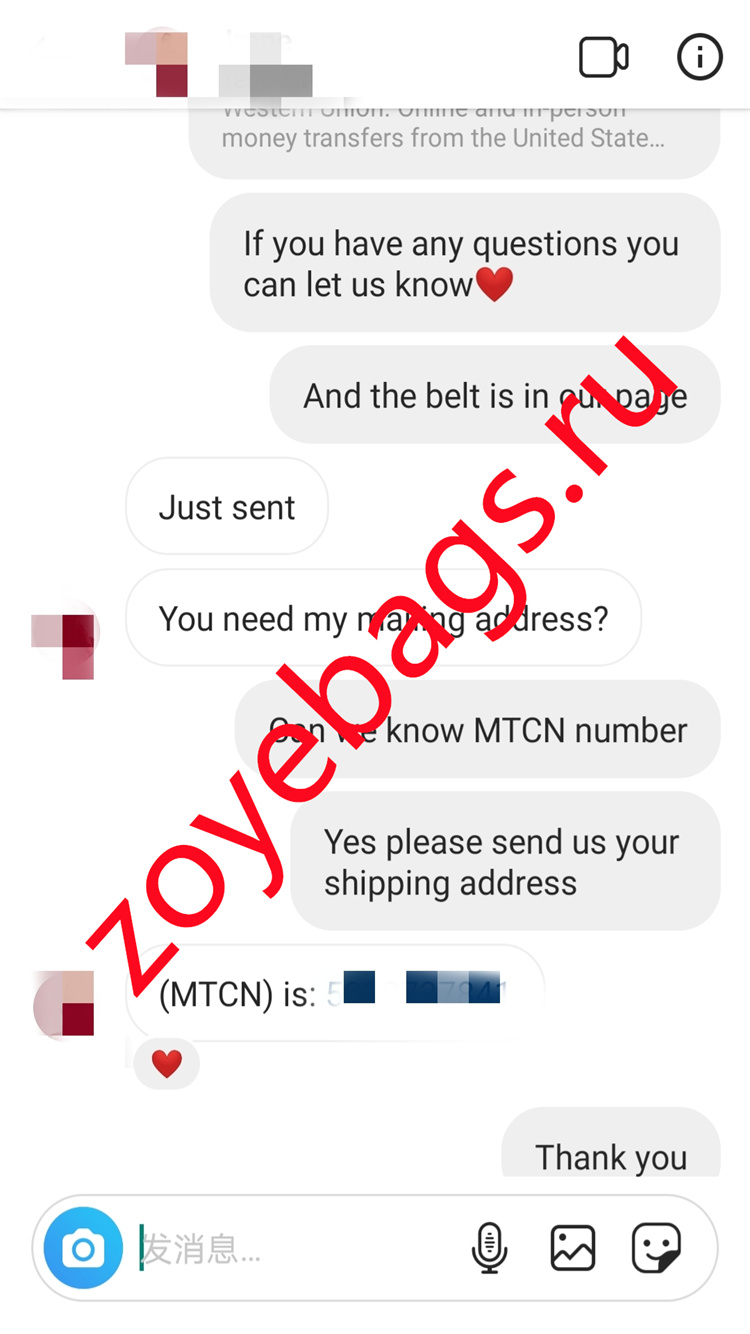Open the conversation info details

[x=699, y=57]
